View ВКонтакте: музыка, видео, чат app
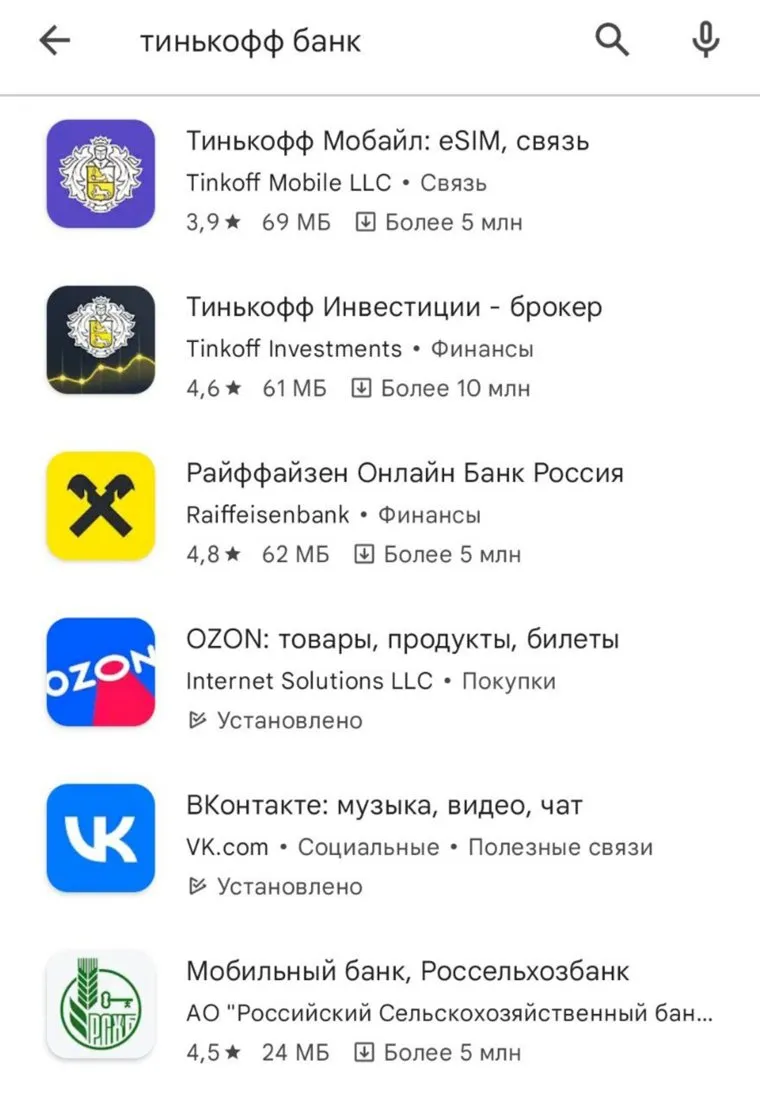 (x=384, y=806)
